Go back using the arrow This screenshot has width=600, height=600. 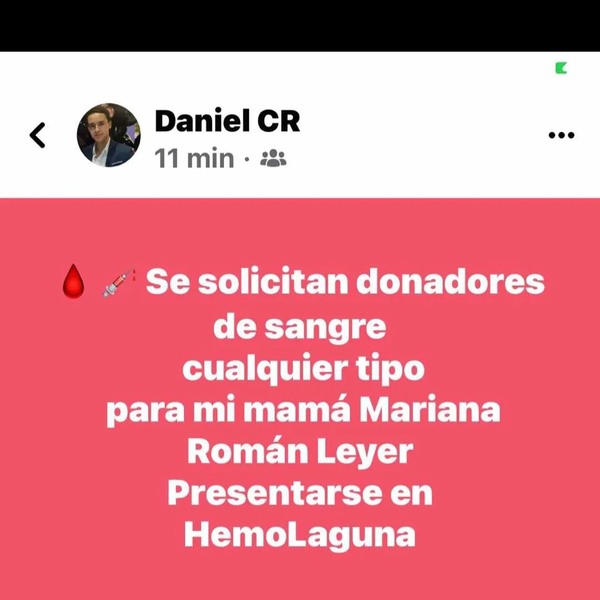[x=38, y=135]
